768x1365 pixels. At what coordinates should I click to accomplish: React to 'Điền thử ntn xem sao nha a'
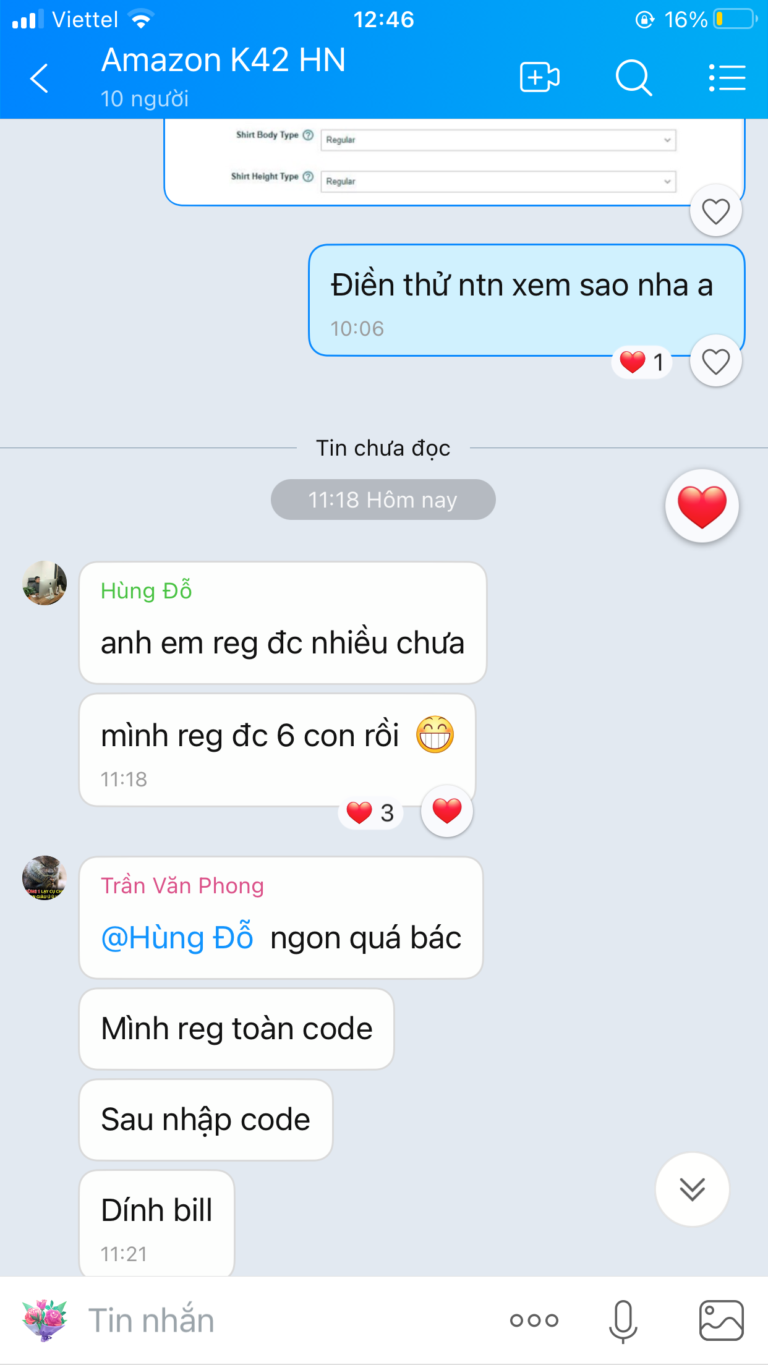(x=715, y=361)
